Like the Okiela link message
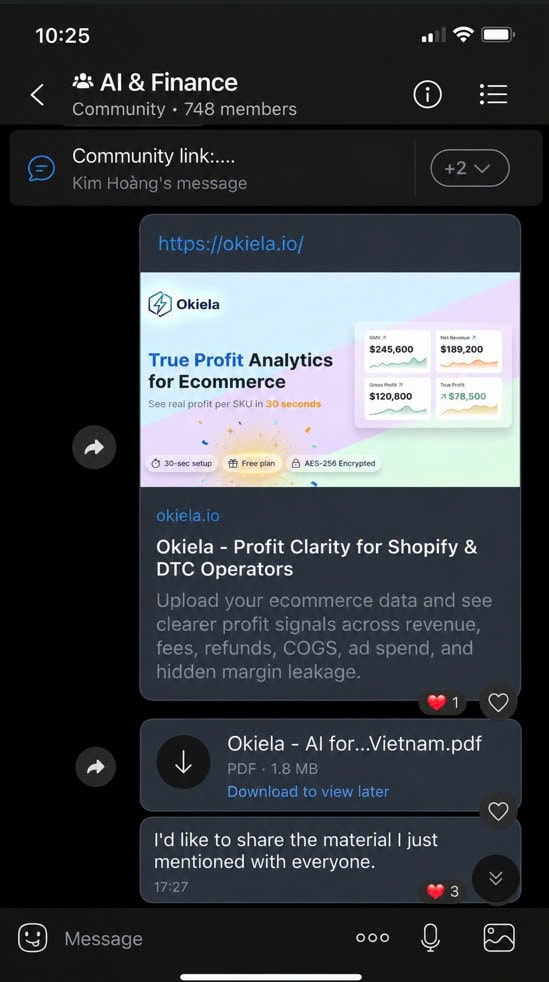 pos(498,703)
